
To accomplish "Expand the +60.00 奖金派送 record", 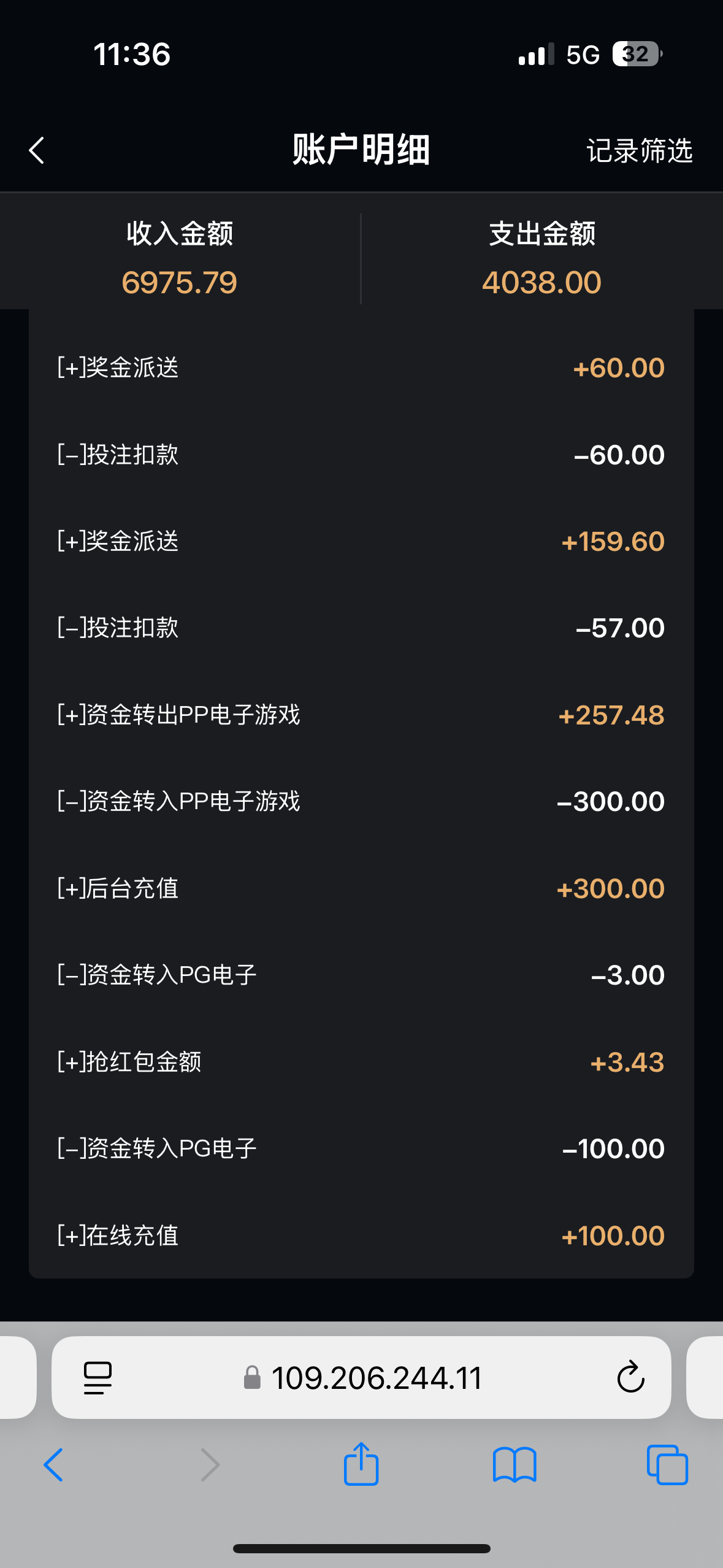I will (361, 366).
